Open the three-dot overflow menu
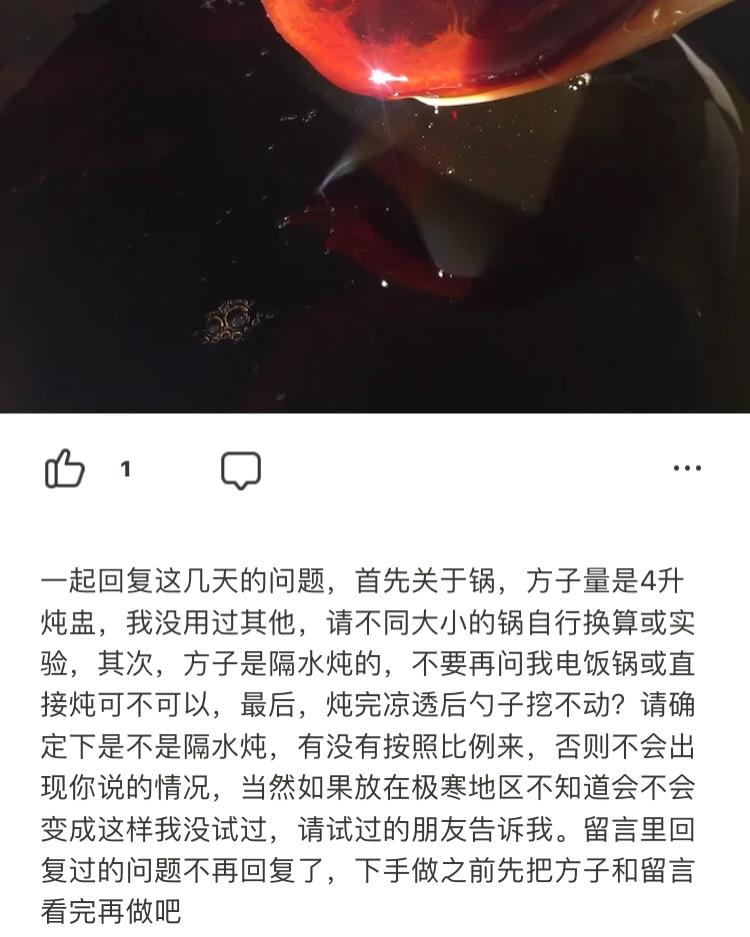Image resolution: width=750 pixels, height=937 pixels. 687,468
